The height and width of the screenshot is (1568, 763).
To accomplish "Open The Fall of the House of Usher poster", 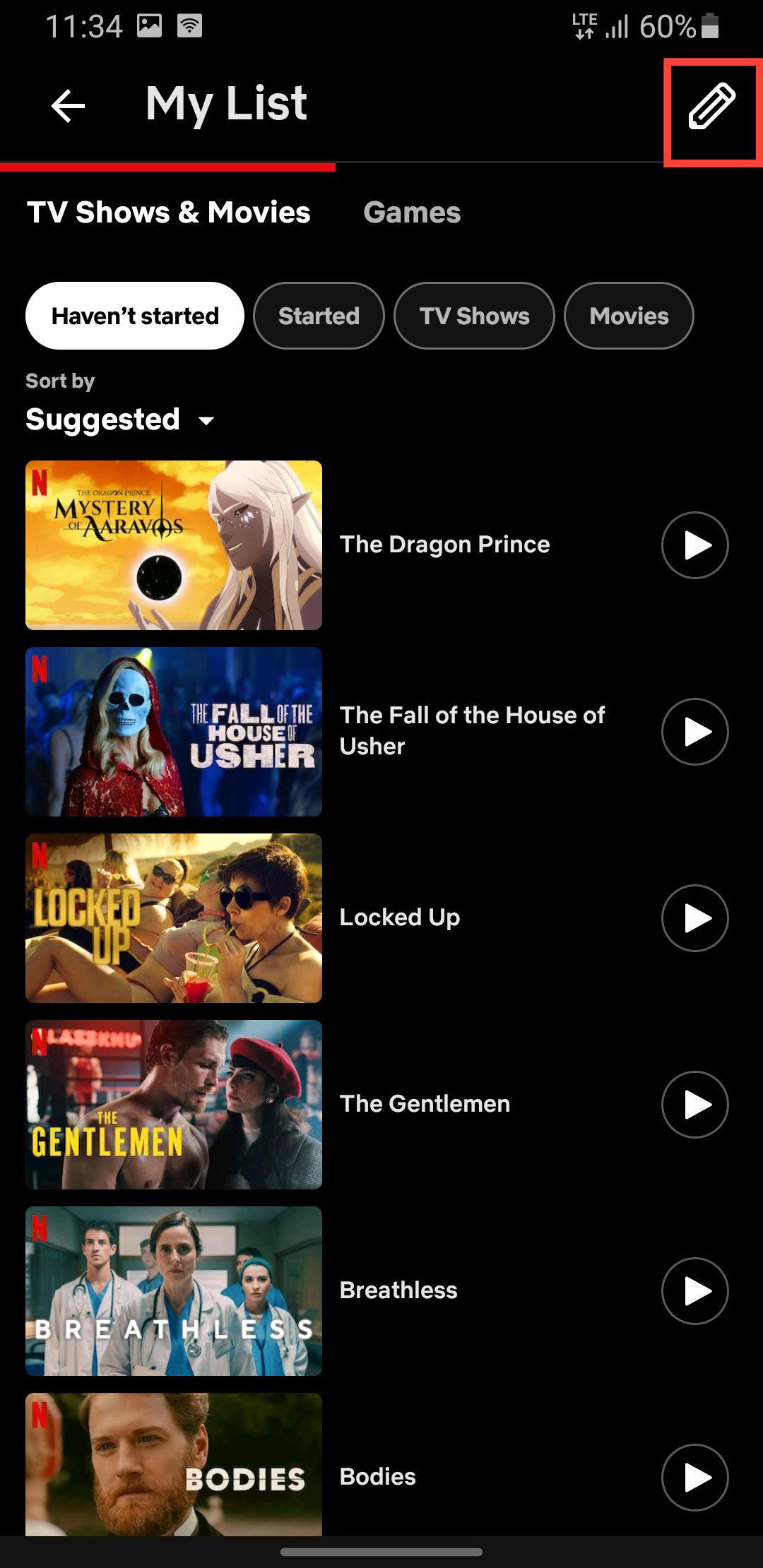I will [x=174, y=732].
